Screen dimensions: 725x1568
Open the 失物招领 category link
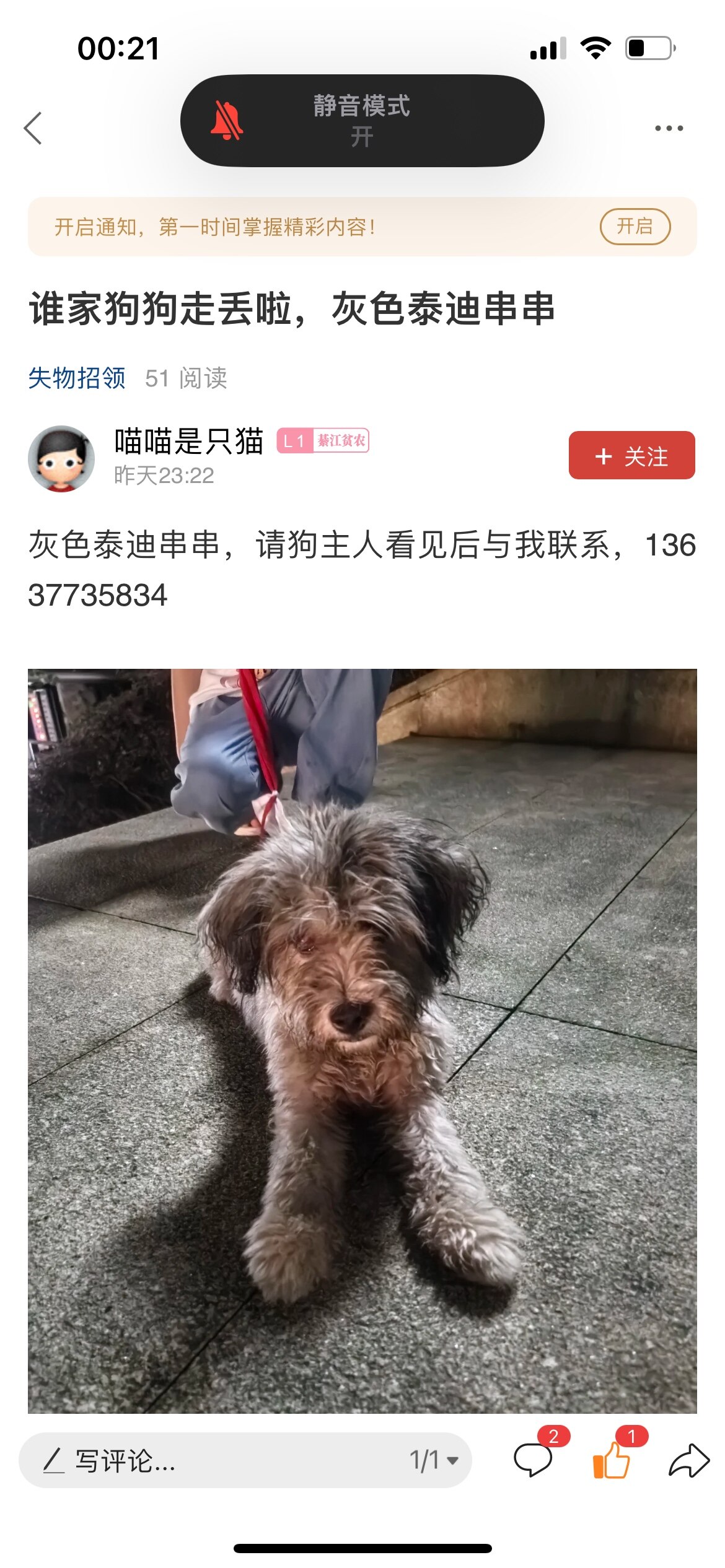pyautogui.click(x=77, y=378)
